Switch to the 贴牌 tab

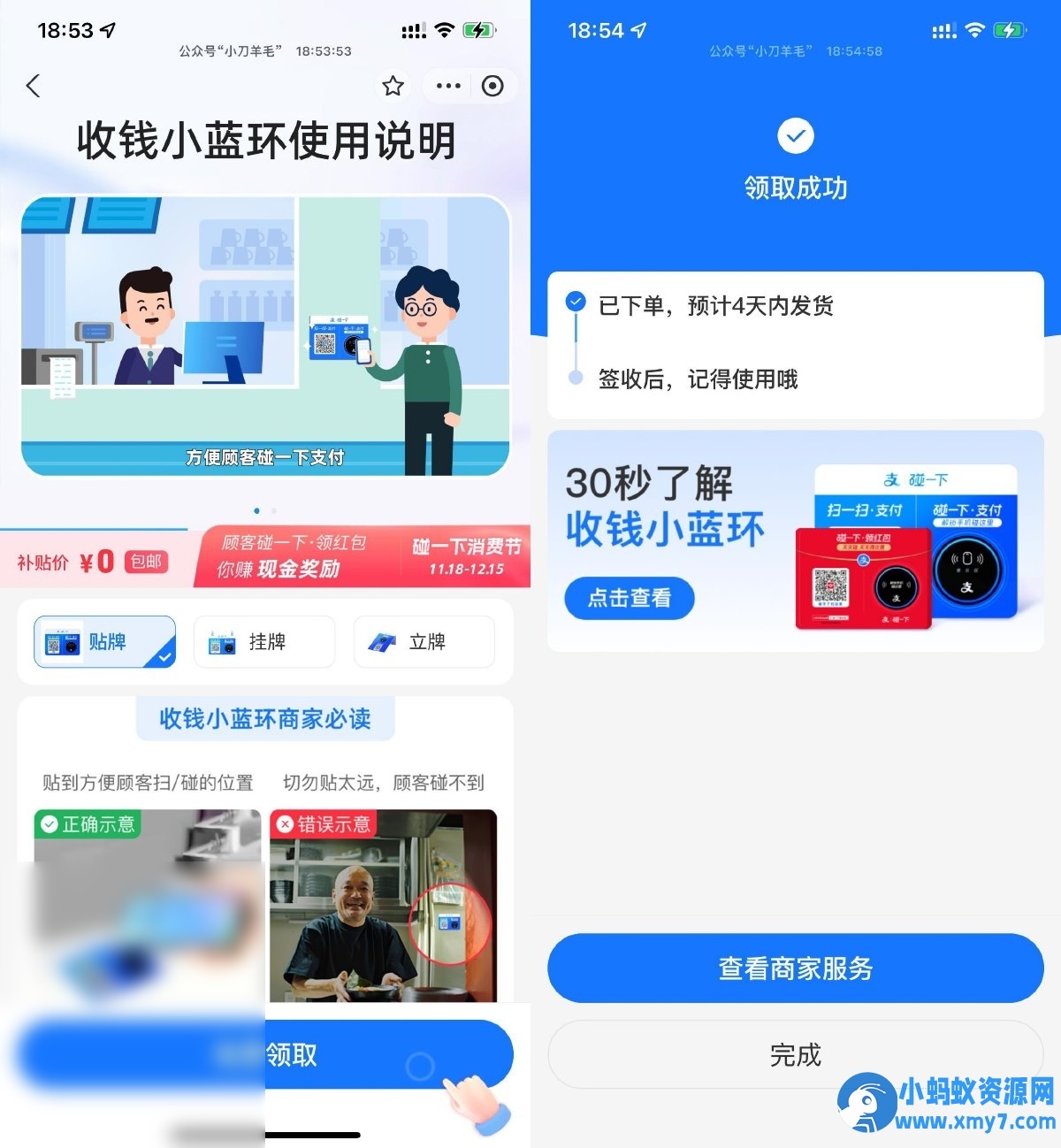pyautogui.click(x=103, y=642)
